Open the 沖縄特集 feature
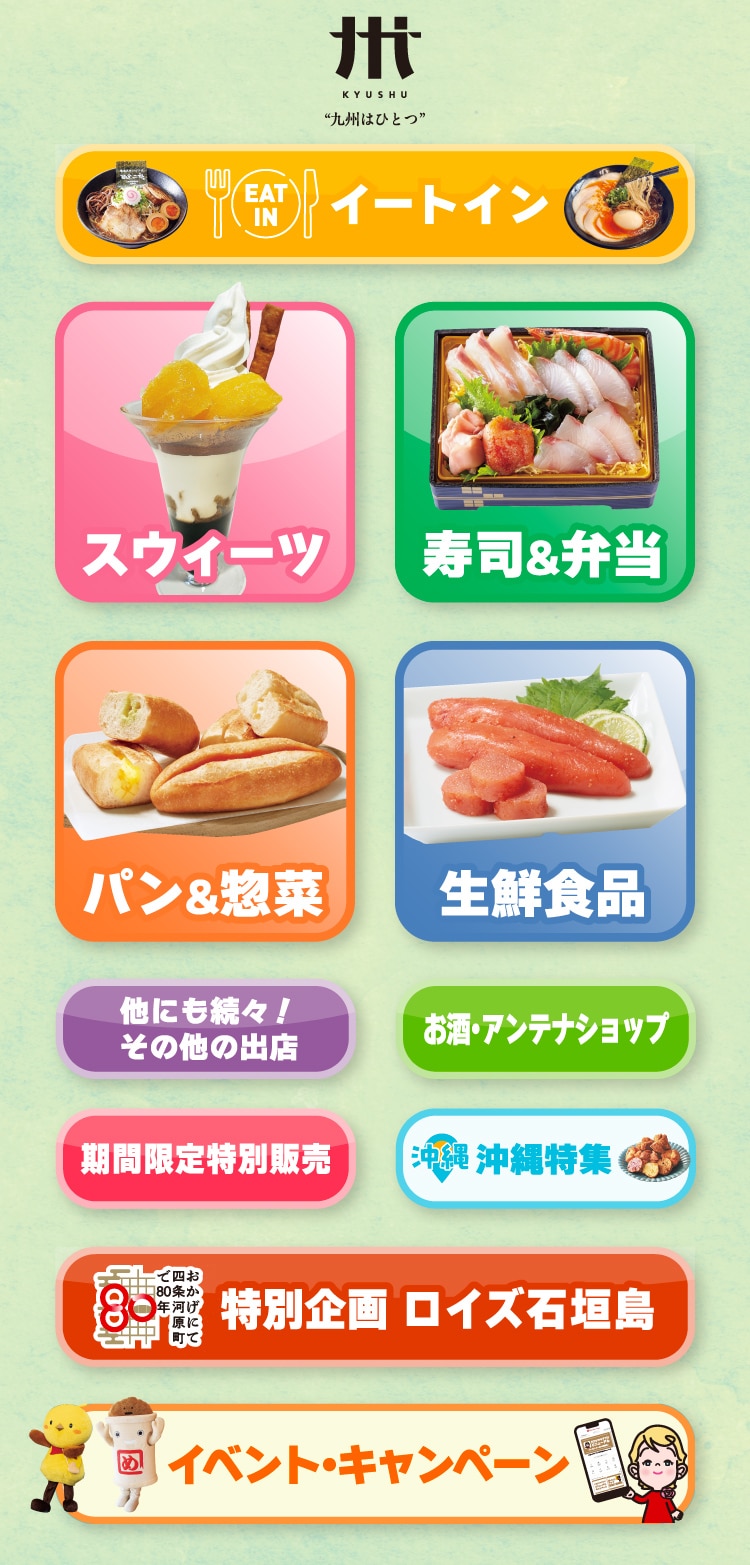This screenshot has width=750, height=1565. 546,1158
